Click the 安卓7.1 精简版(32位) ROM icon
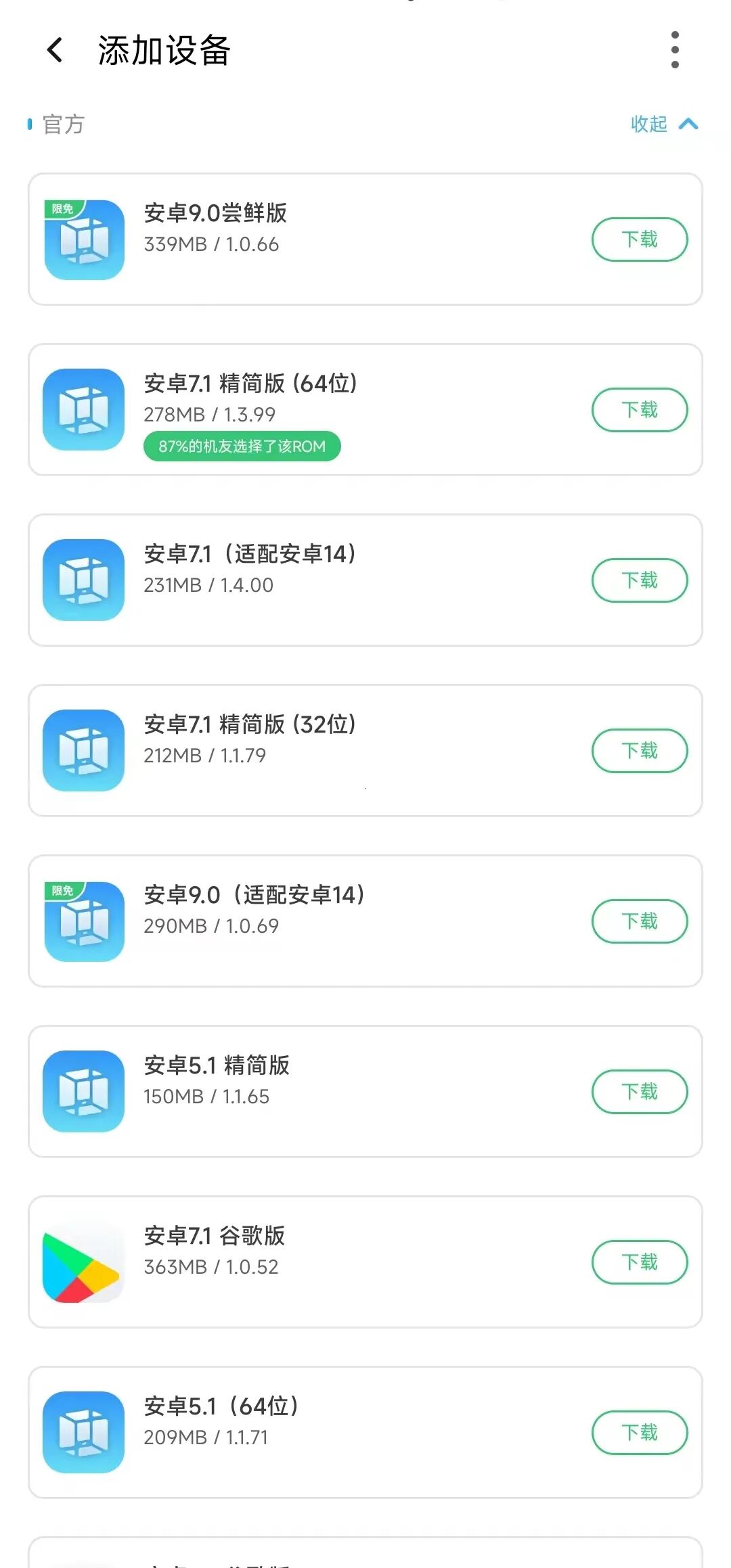 [83, 750]
